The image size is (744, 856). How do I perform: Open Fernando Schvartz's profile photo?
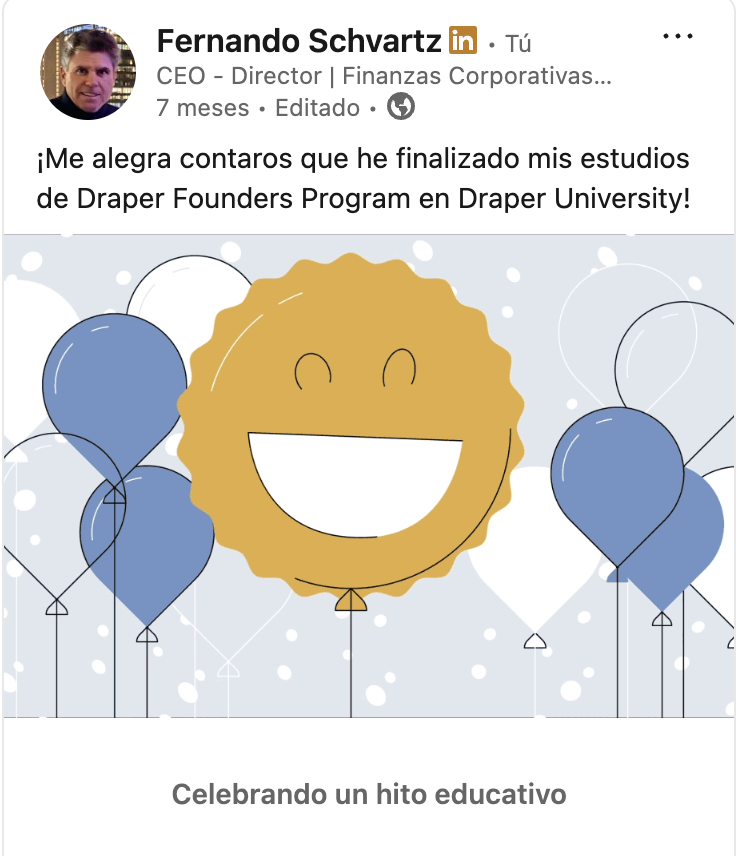(88, 73)
